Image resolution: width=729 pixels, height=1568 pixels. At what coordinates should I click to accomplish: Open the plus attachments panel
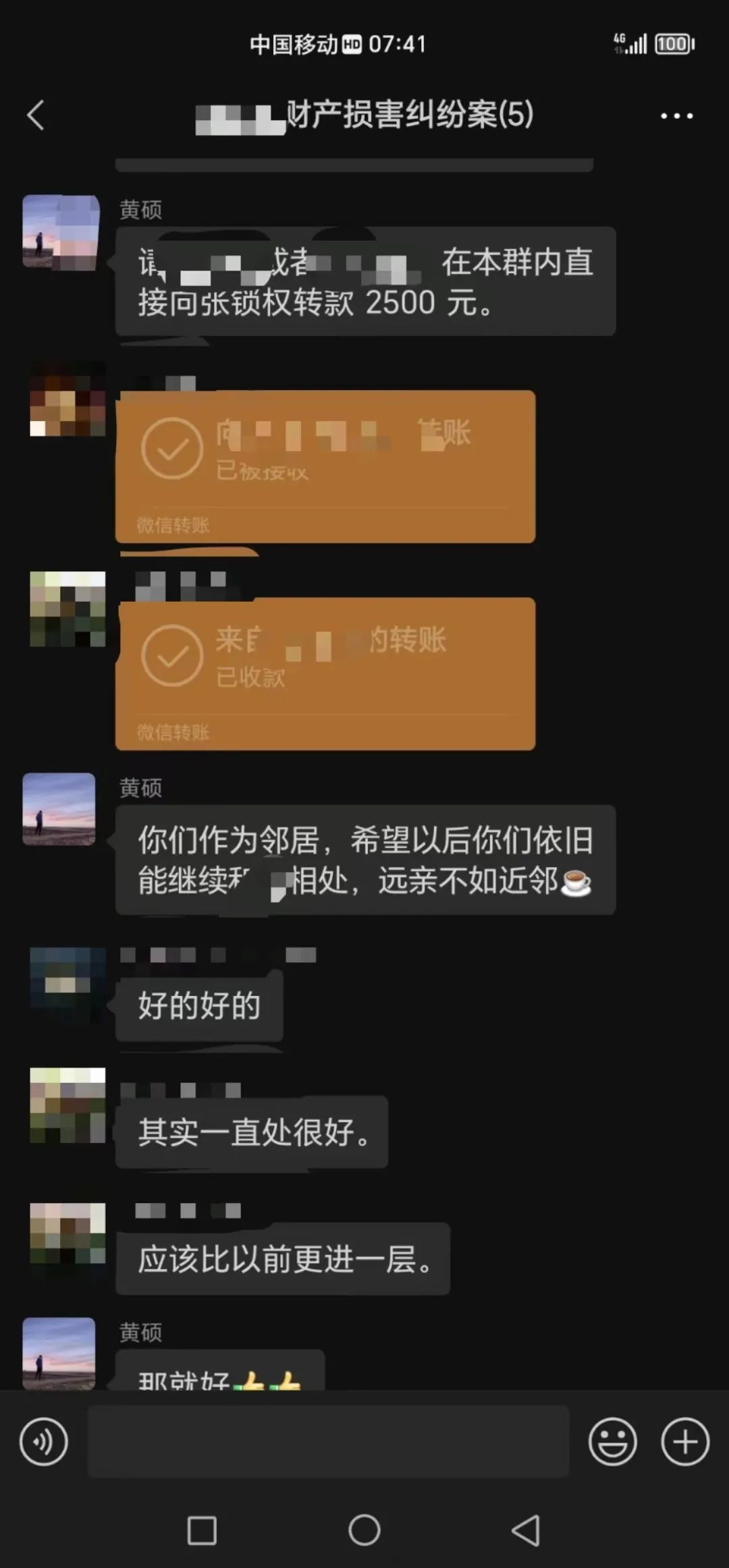pos(684,1442)
